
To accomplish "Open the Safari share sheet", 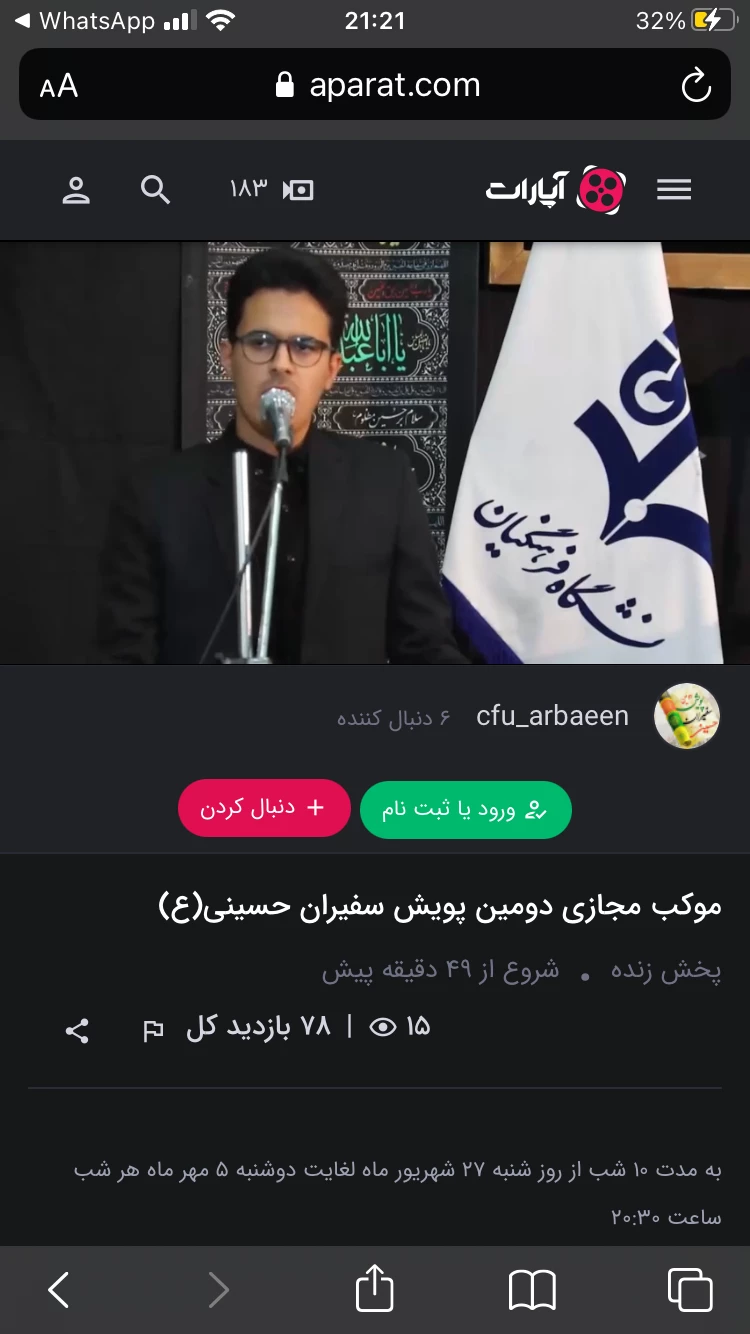I will click(375, 1288).
